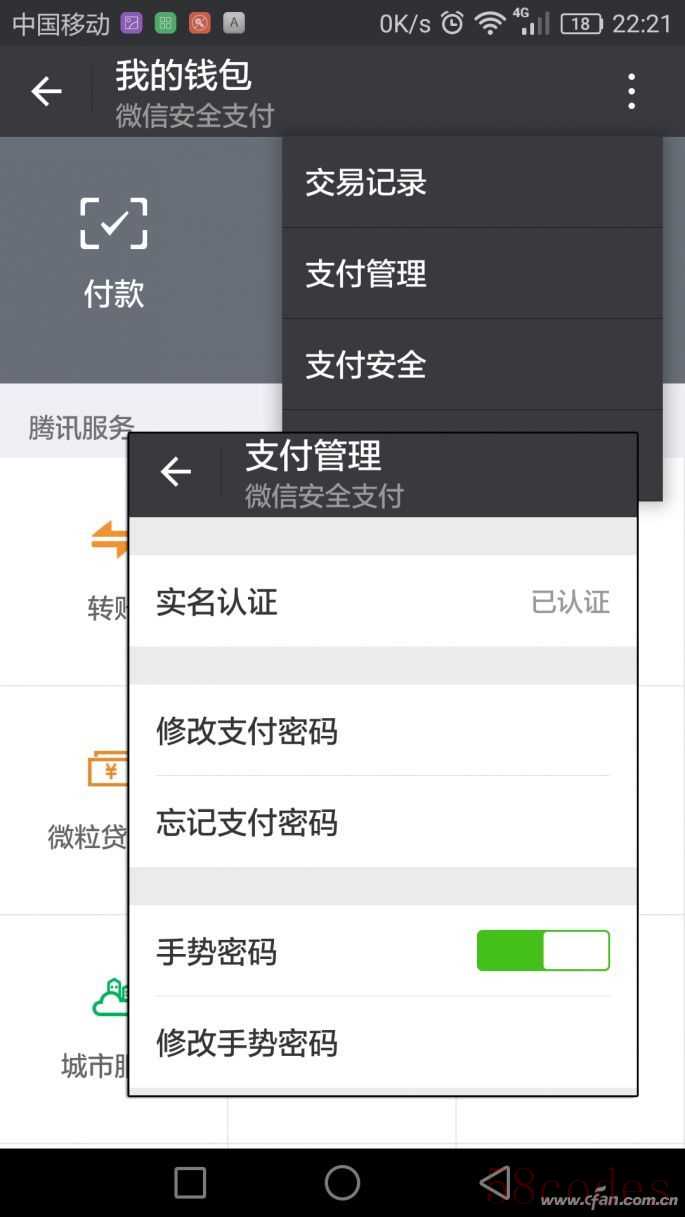The width and height of the screenshot is (685, 1217).
Task: Open 修改支付密码
Action: [383, 731]
